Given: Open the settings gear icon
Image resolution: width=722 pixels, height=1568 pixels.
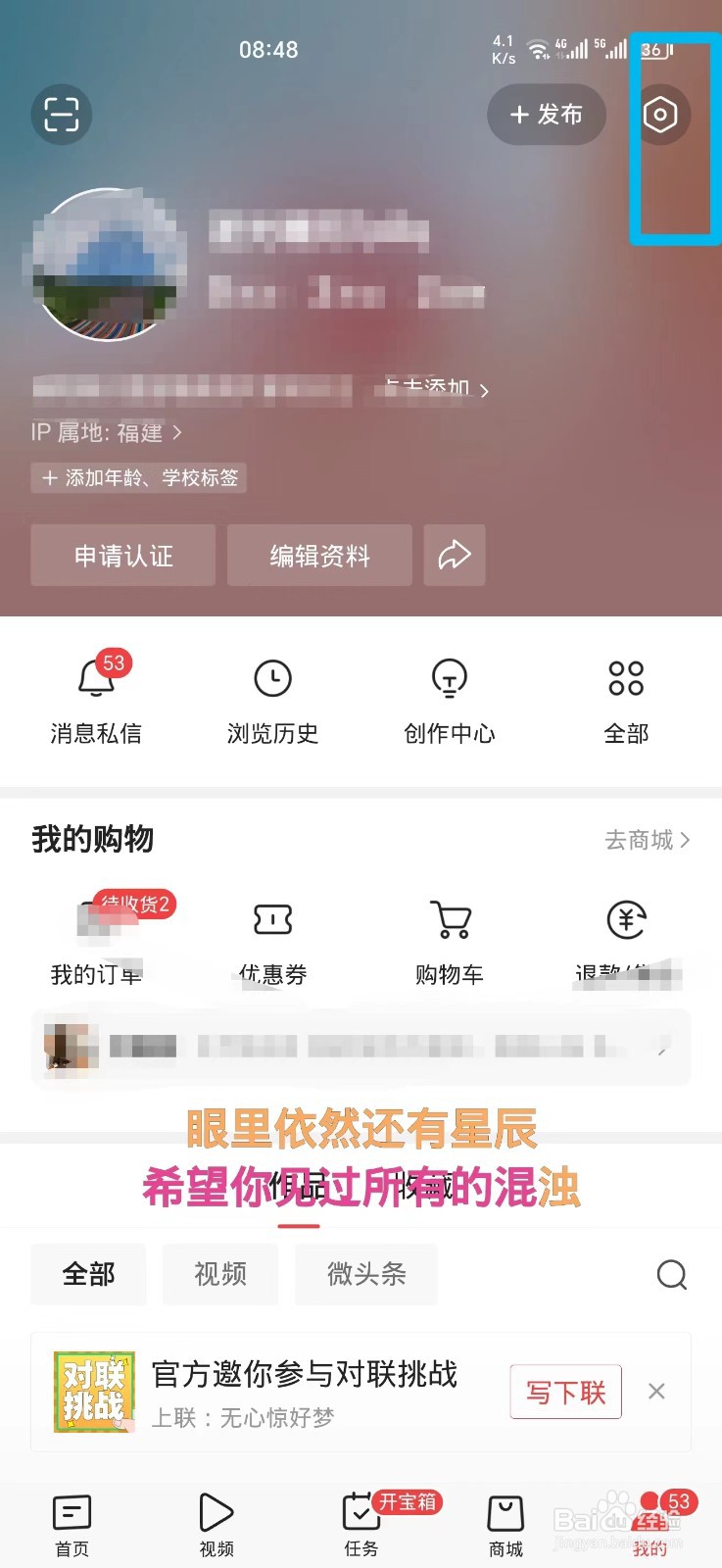Looking at the screenshot, I should coord(659,115).
